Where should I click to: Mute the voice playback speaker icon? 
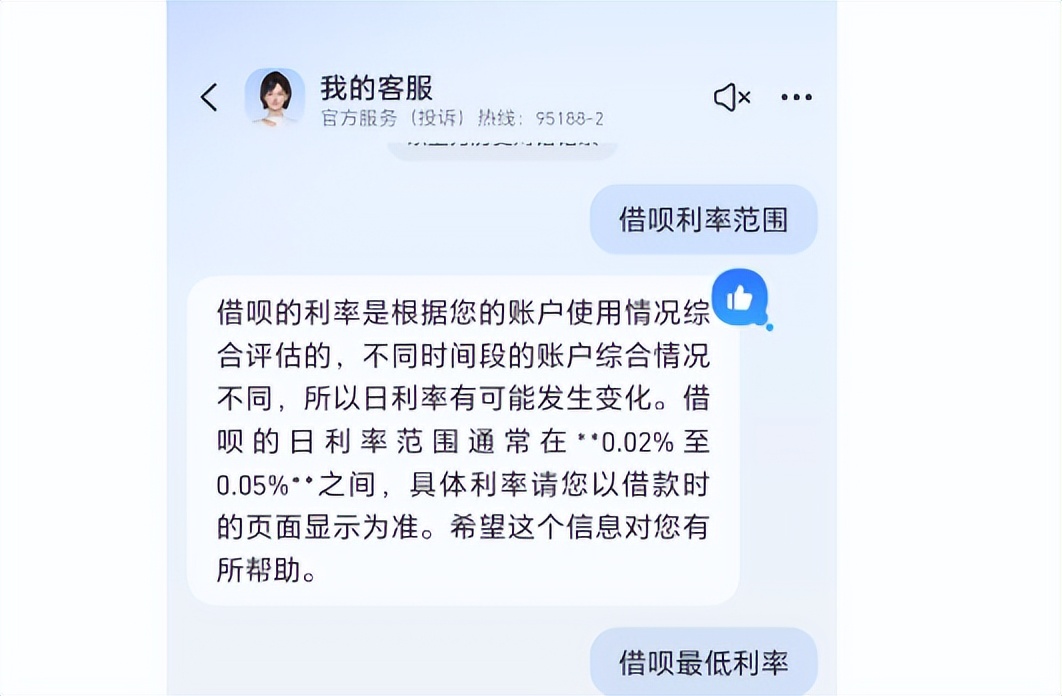pos(732,97)
